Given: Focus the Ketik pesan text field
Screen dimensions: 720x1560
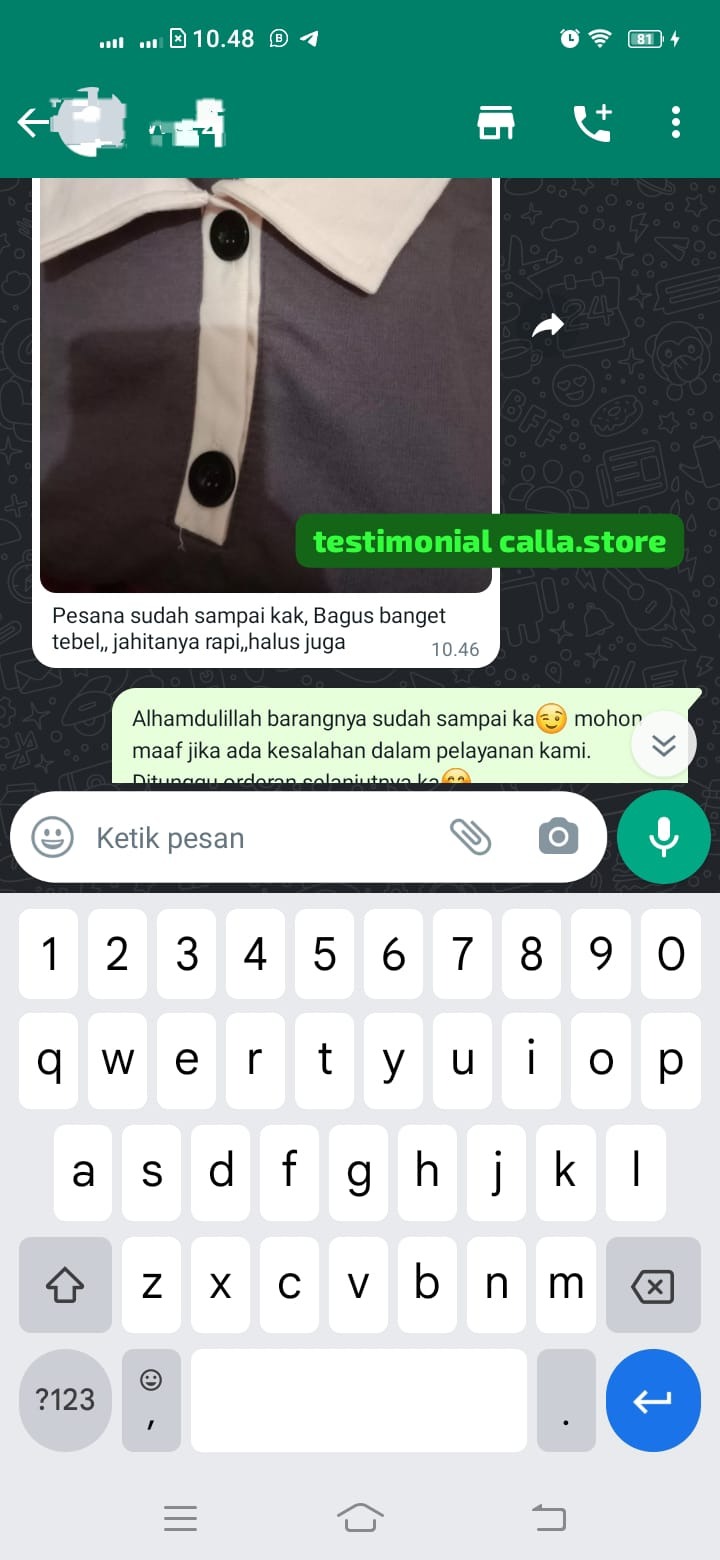Looking at the screenshot, I should 260,838.
